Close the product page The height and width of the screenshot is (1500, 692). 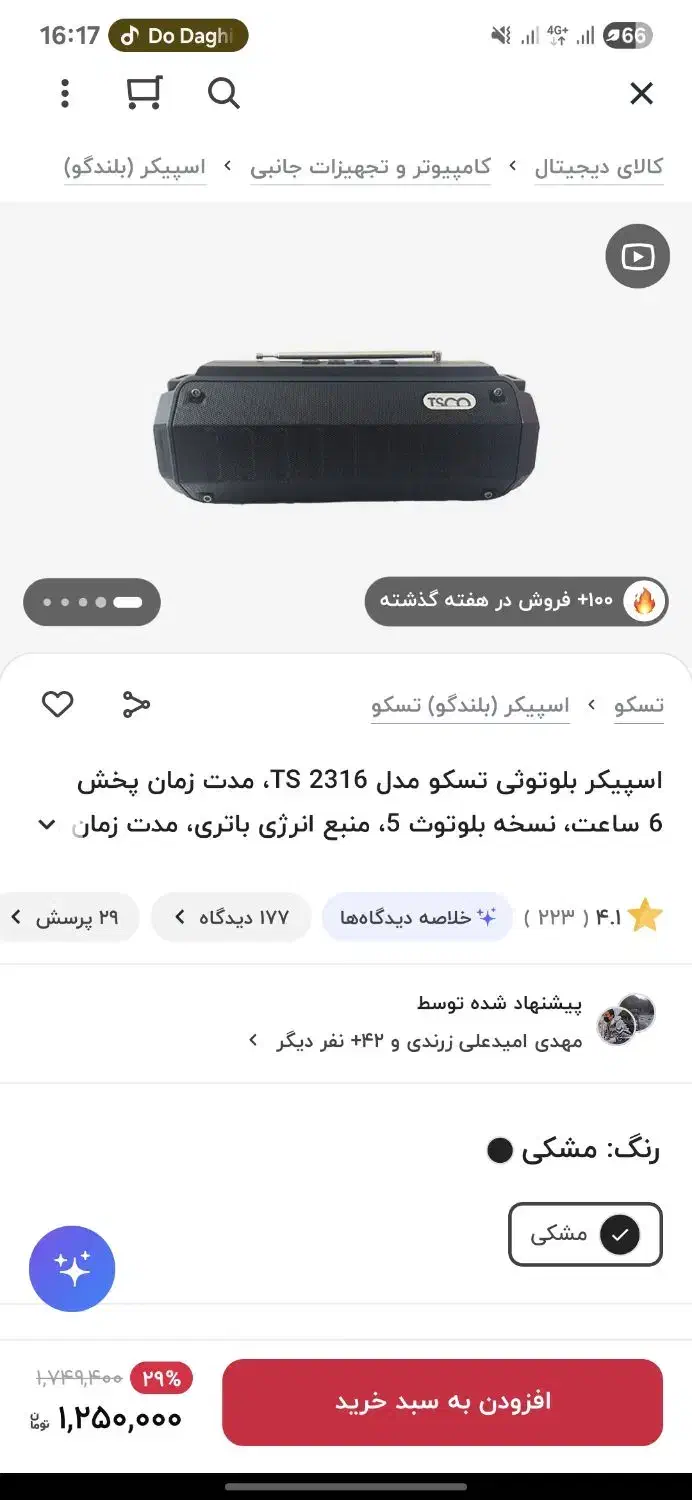tap(641, 94)
